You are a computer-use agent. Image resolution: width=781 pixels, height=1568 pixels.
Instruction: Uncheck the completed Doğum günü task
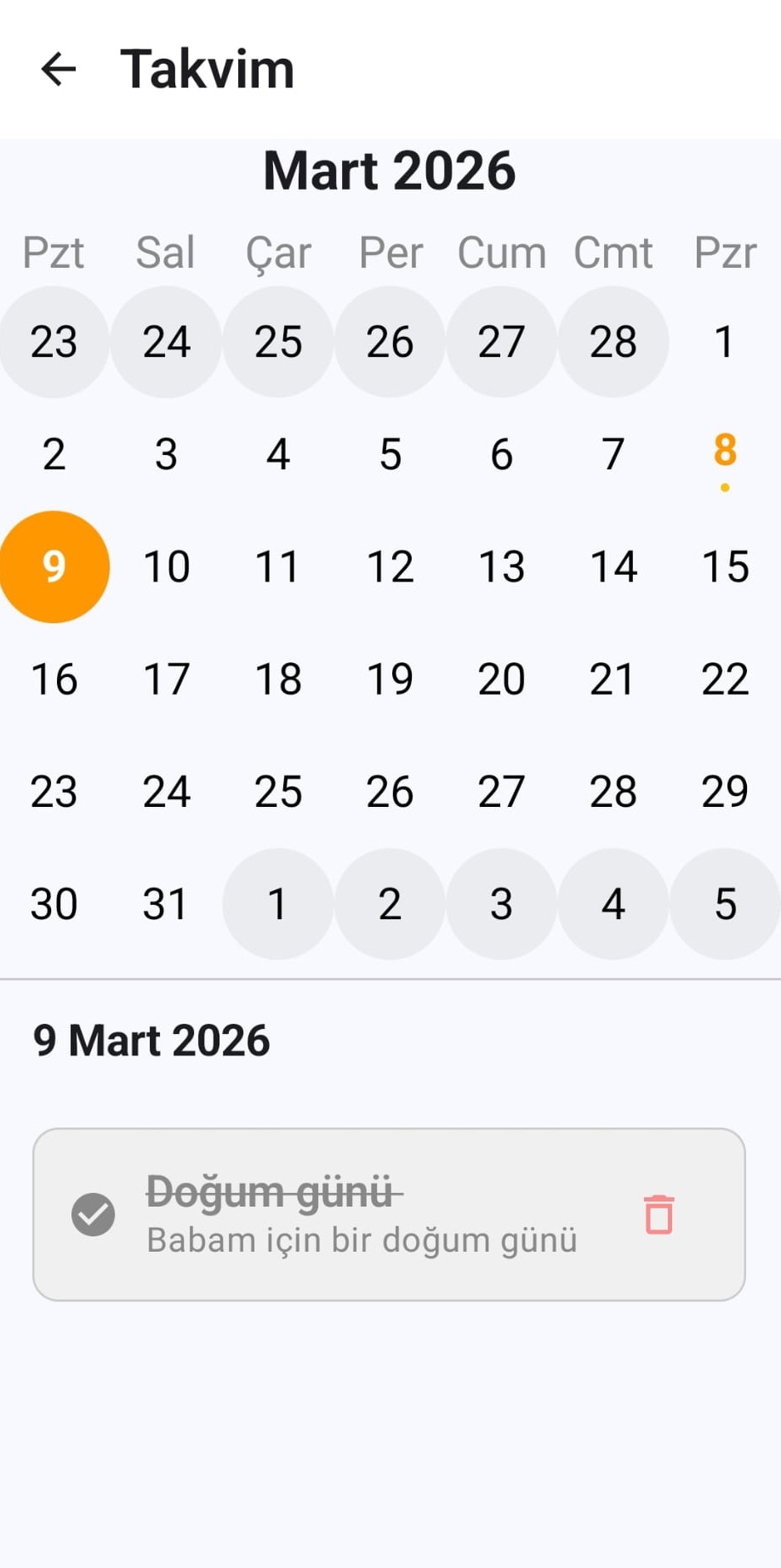(x=94, y=1214)
